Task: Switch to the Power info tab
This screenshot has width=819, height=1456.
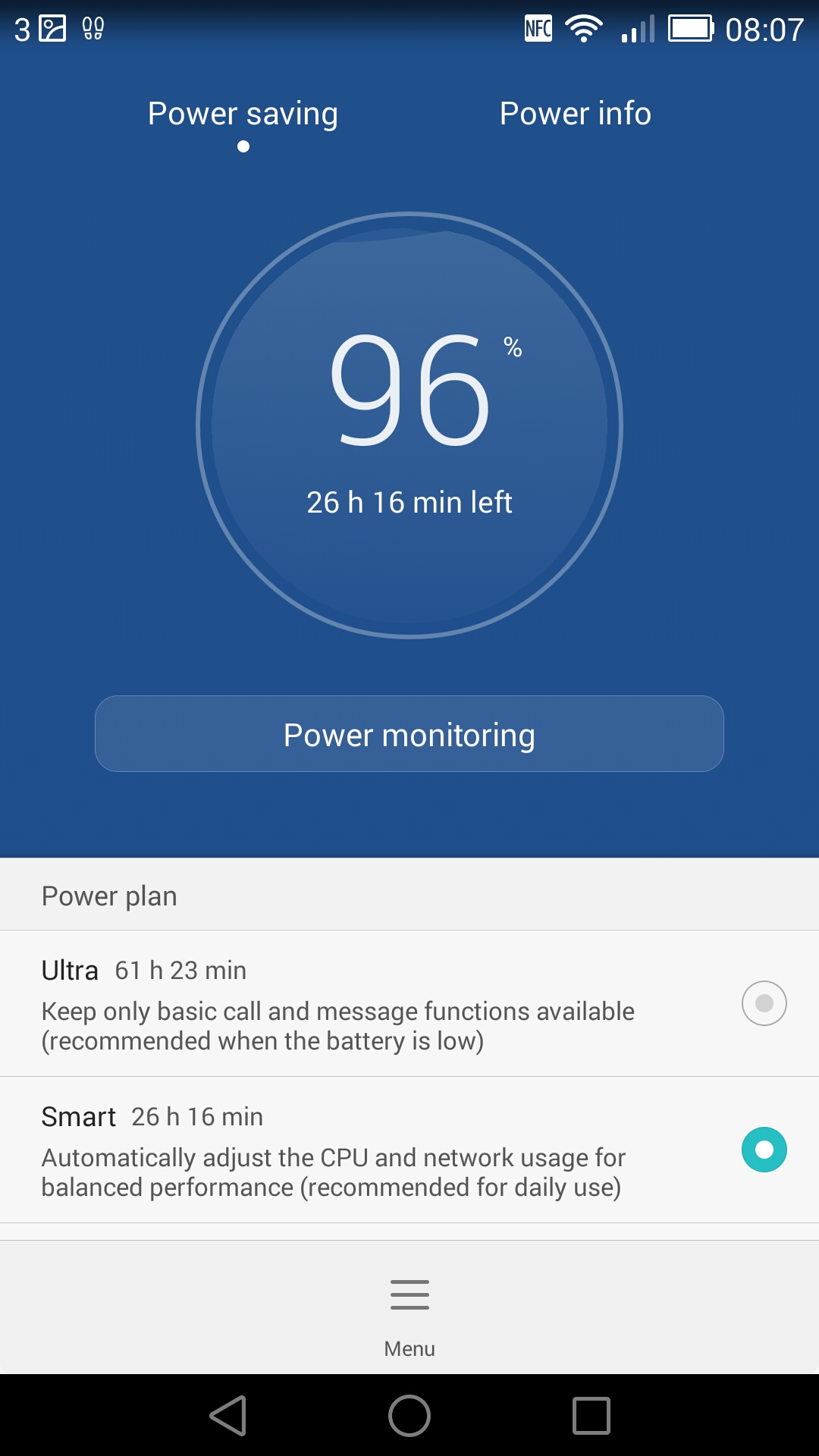Action: [576, 114]
